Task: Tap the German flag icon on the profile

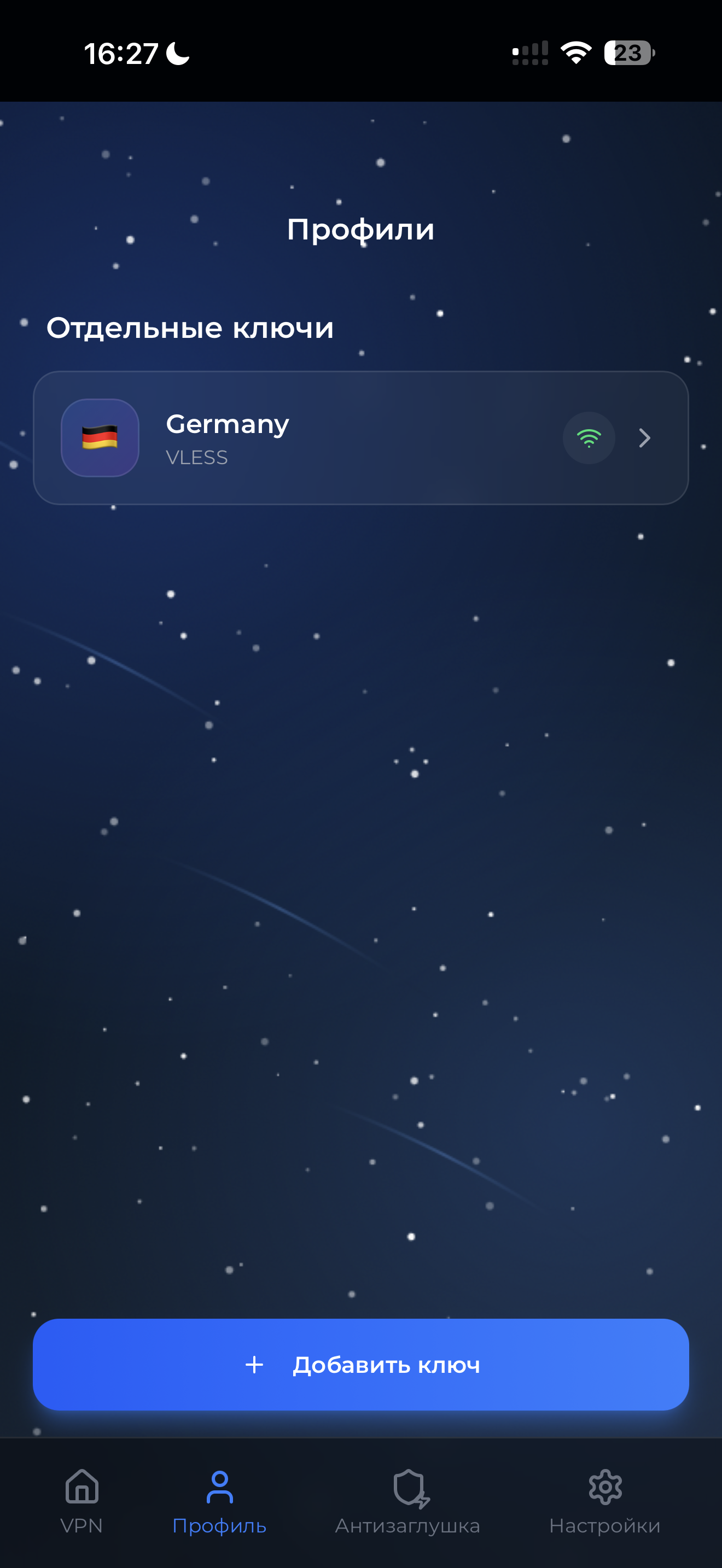Action: point(99,438)
